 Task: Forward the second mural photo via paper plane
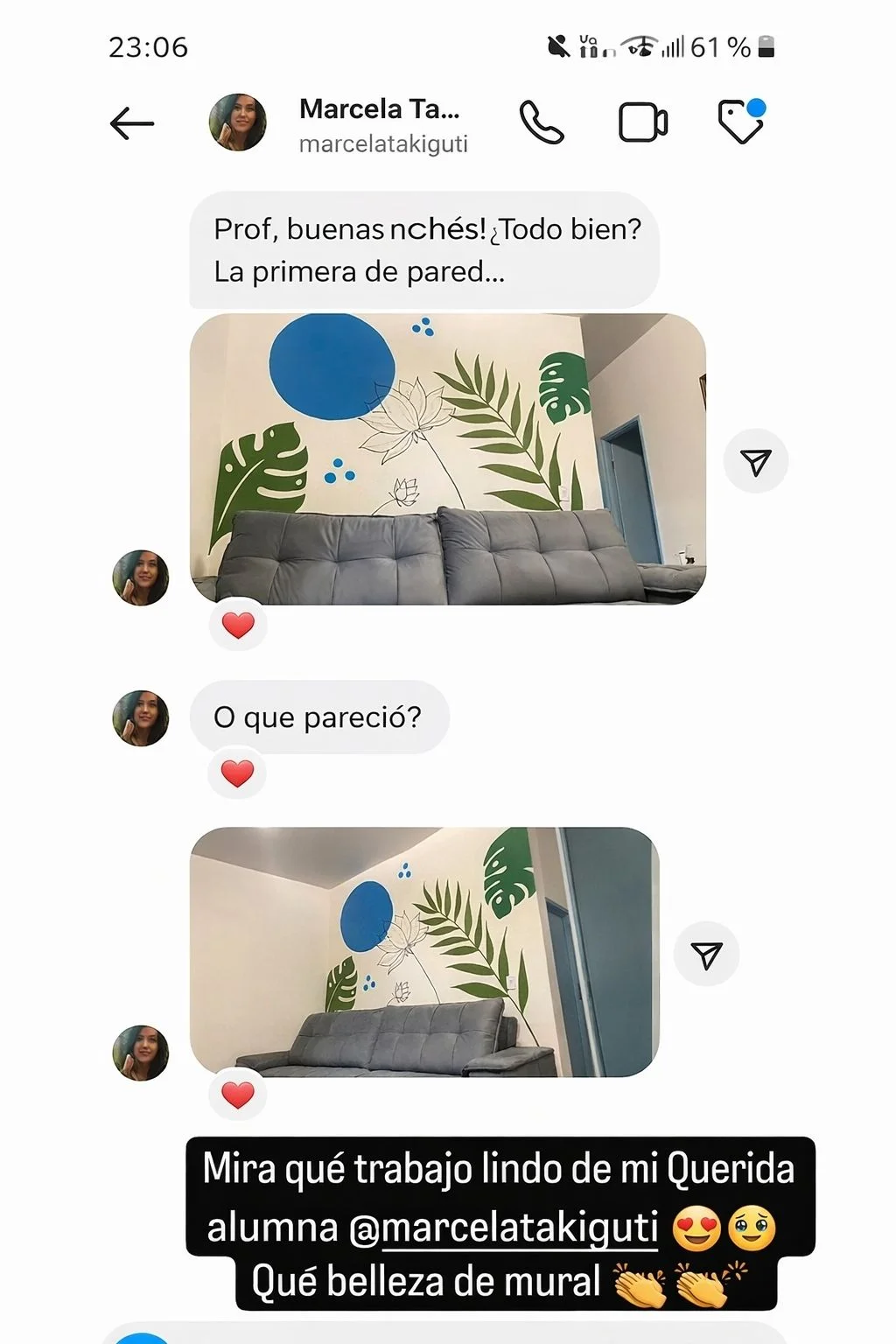705,954
